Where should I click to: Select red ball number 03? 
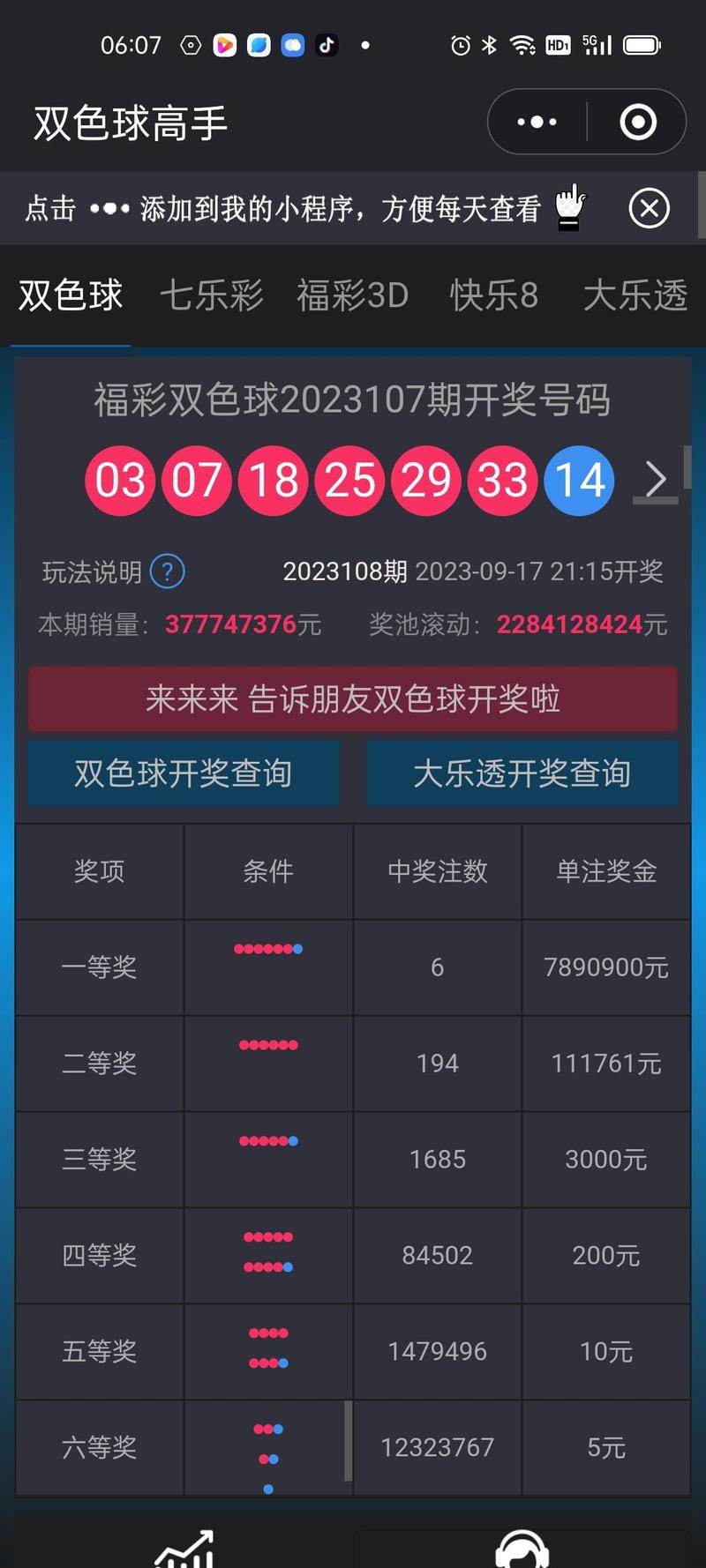[x=120, y=480]
